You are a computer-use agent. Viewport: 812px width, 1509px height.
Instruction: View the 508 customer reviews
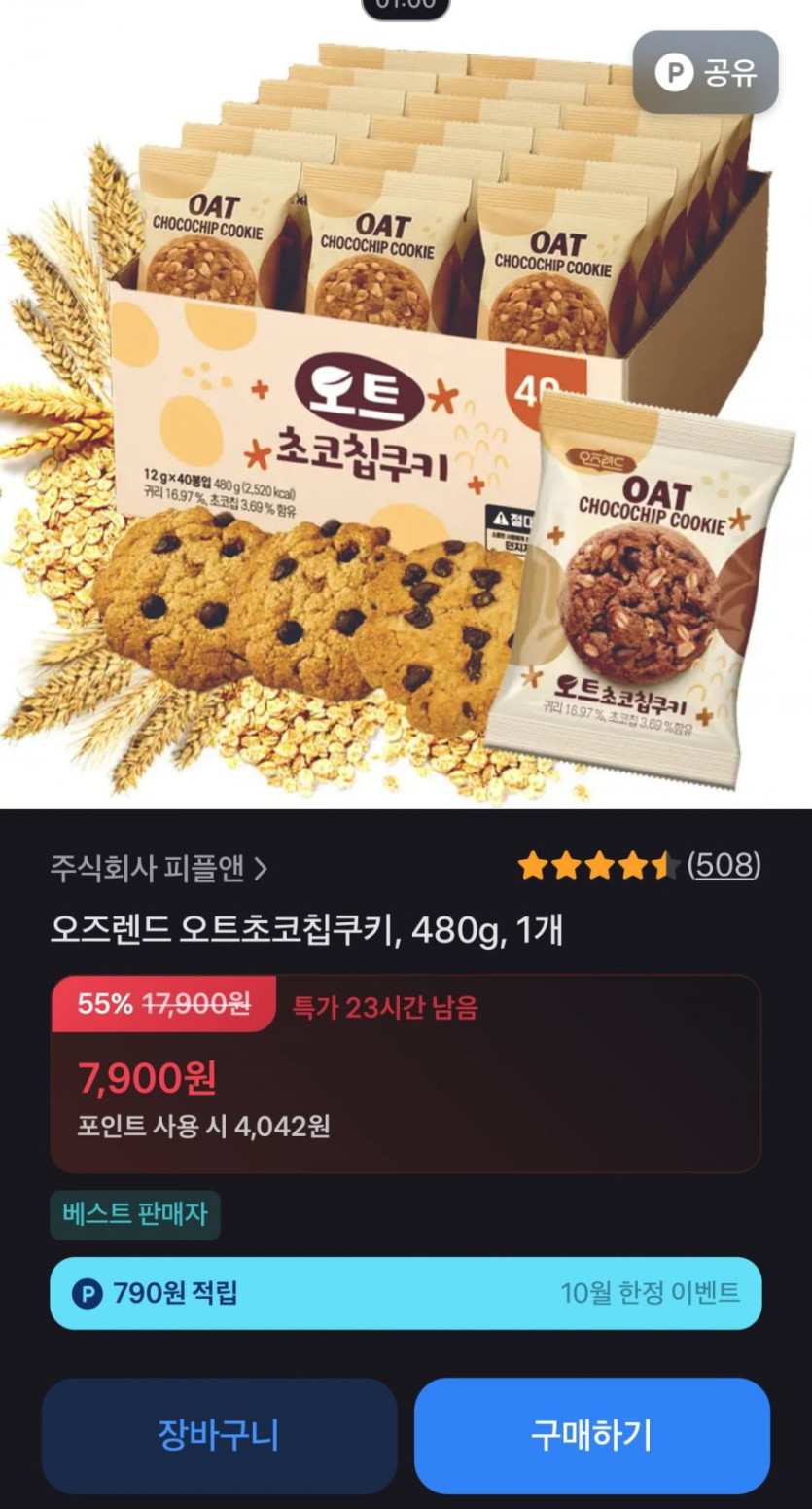coord(724,865)
